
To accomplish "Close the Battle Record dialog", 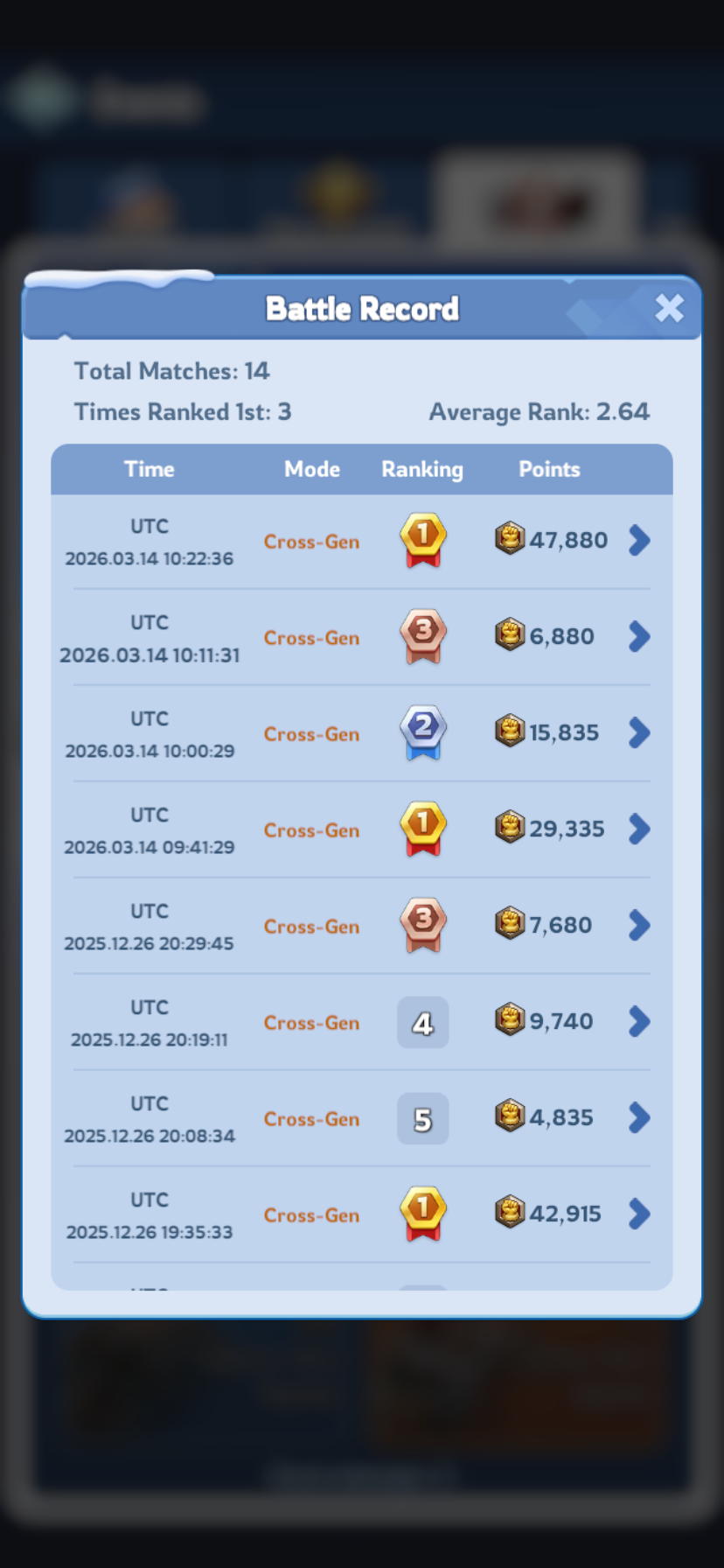I will 669,308.
